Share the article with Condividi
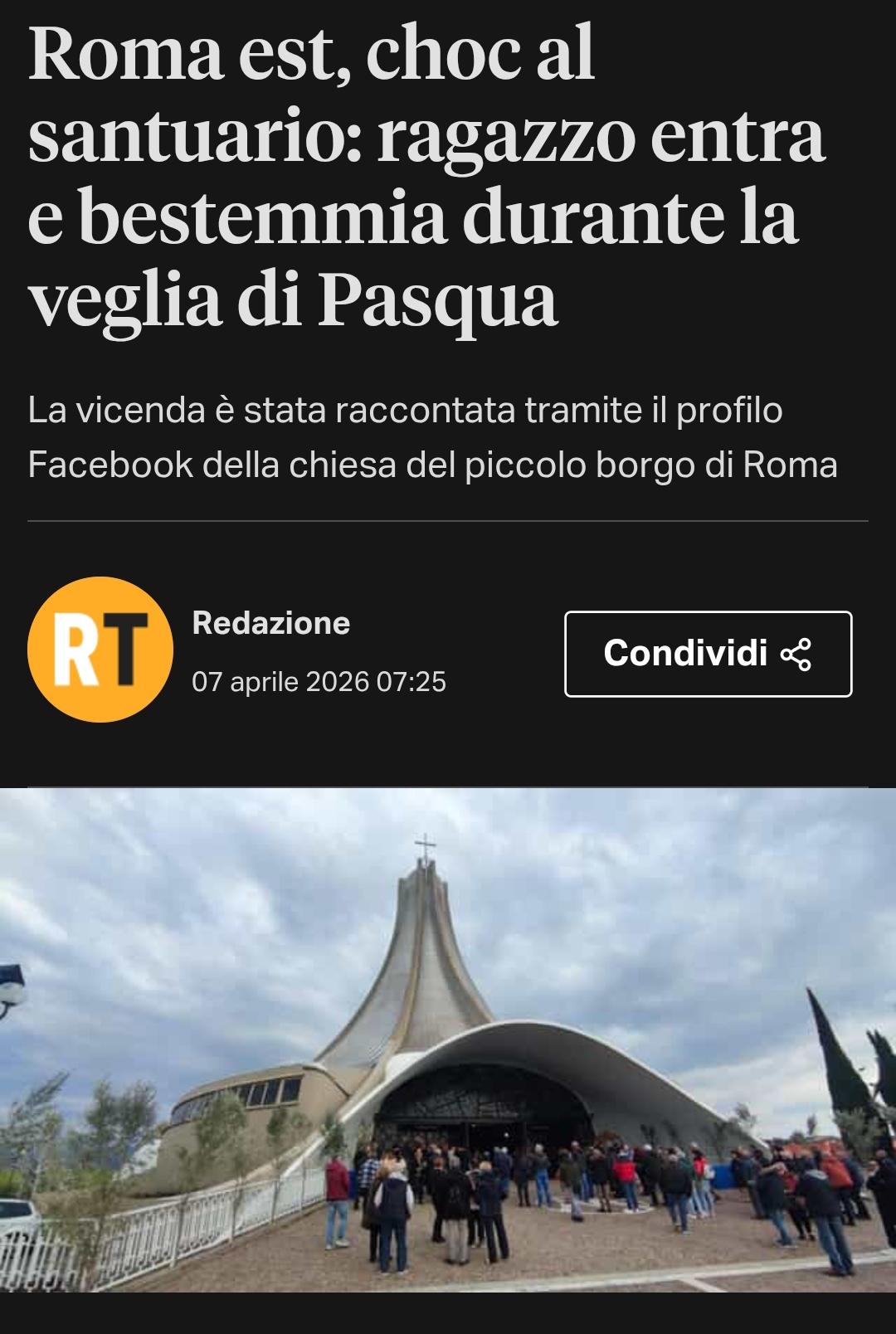 (x=708, y=654)
